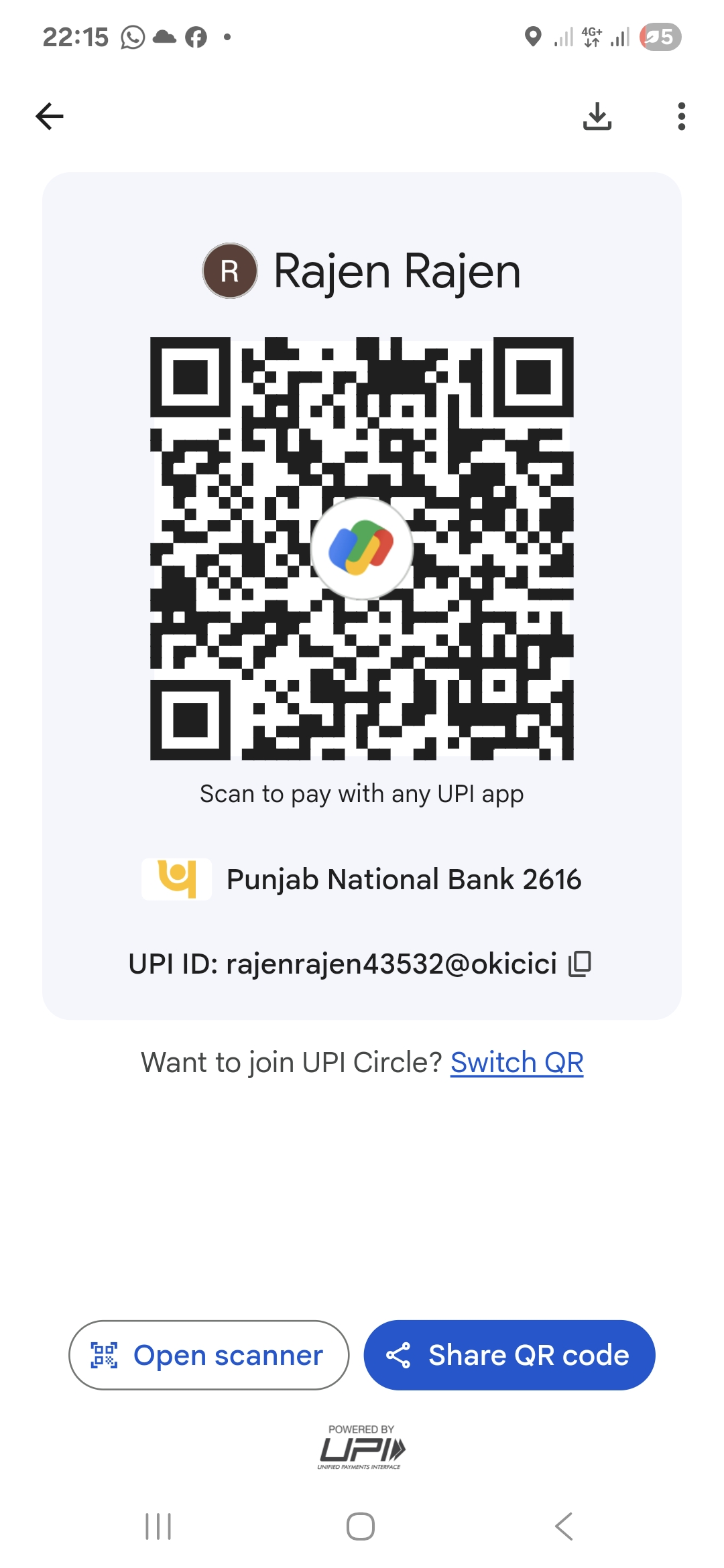Go to the system home screen
The image size is (724, 1568).
(361, 1526)
